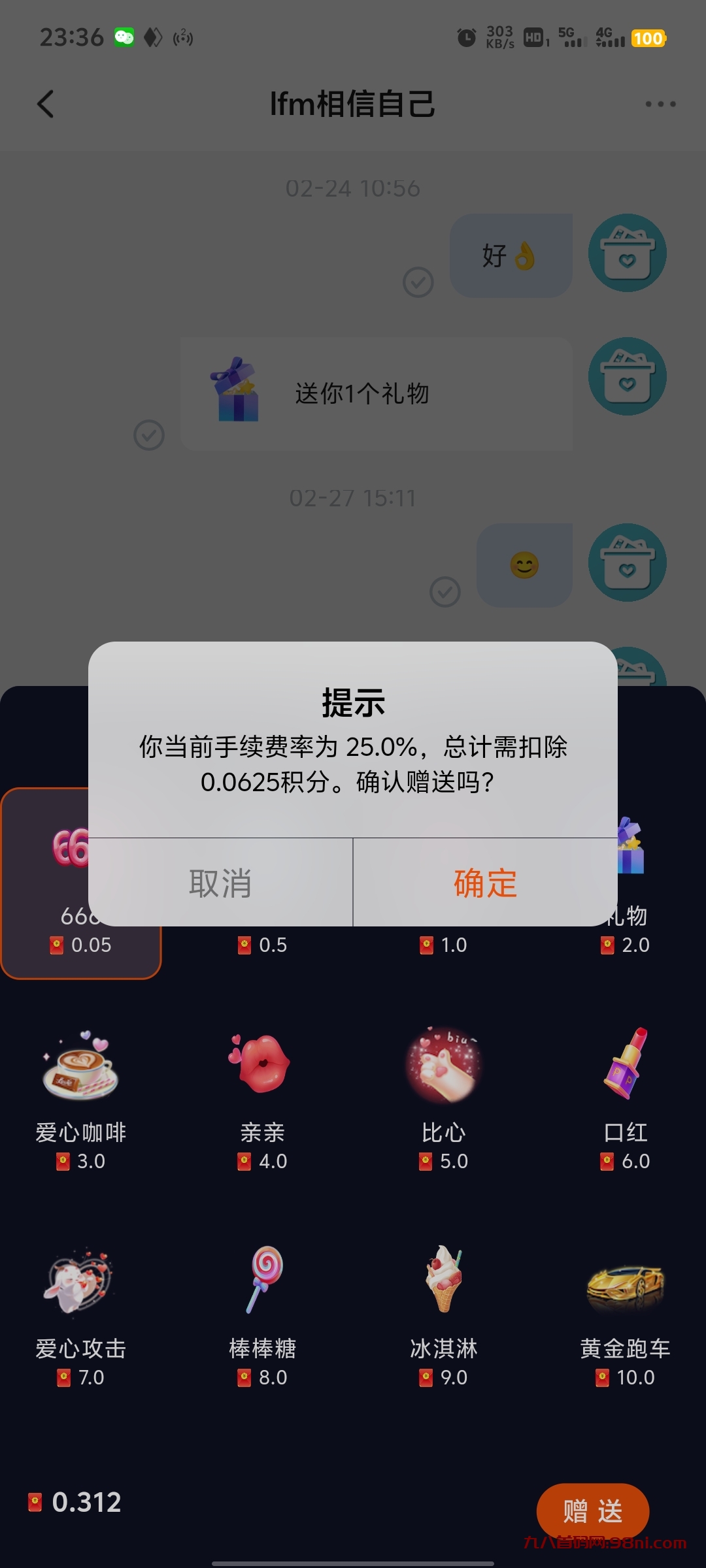Open the gift basket beside the 好 message
The height and width of the screenshot is (1568, 706).
coord(627,253)
